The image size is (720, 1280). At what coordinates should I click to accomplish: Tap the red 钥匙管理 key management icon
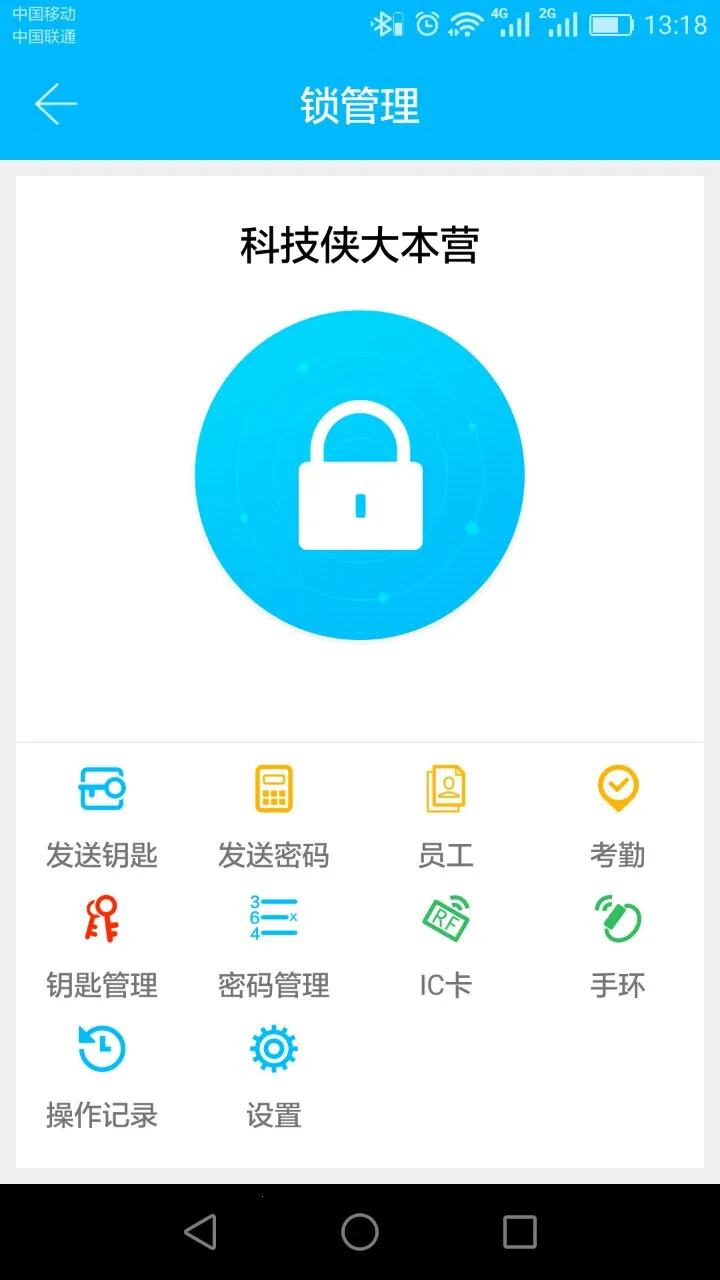(x=100, y=918)
